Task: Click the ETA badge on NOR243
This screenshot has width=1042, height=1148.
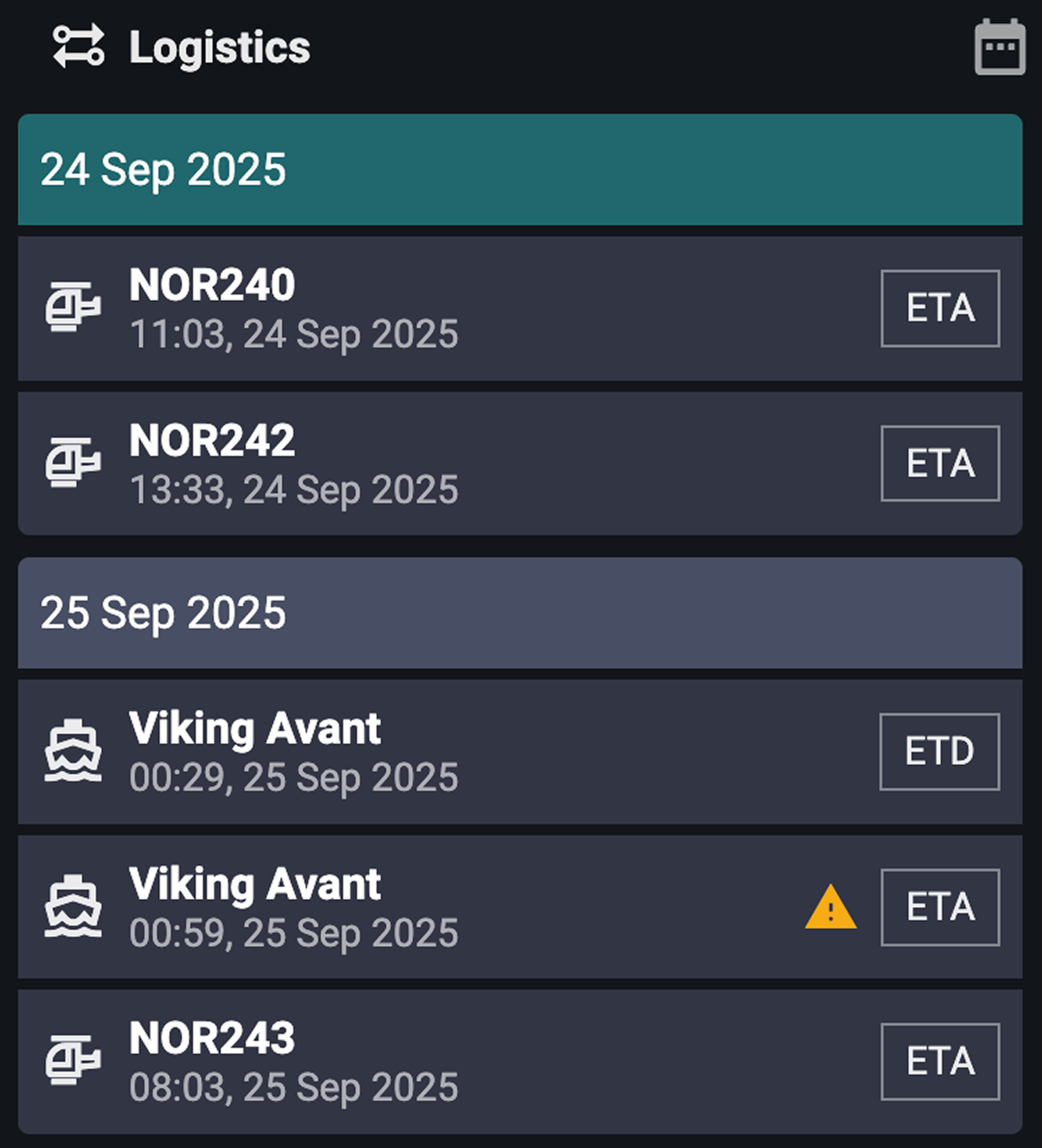Action: [x=940, y=1059]
